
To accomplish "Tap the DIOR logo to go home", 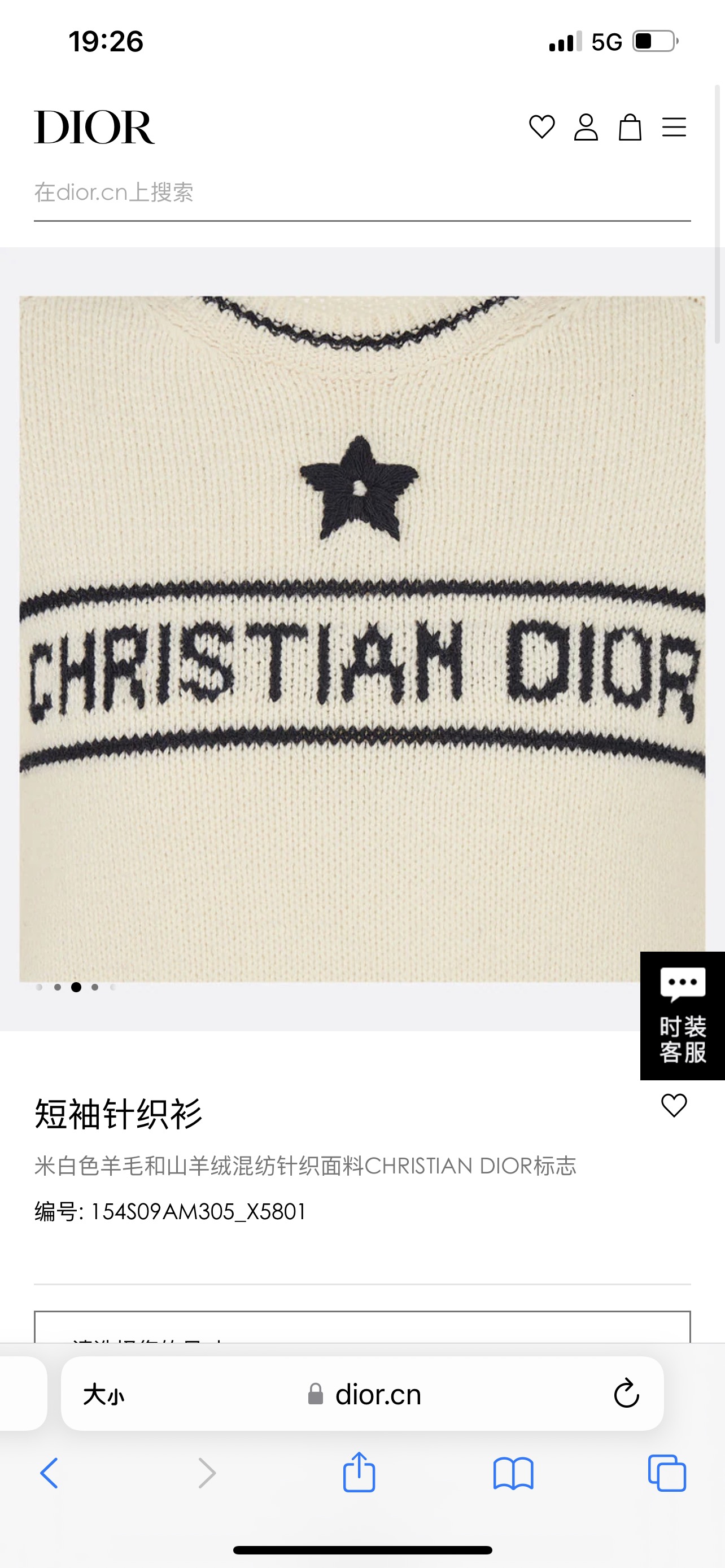I will click(94, 127).
